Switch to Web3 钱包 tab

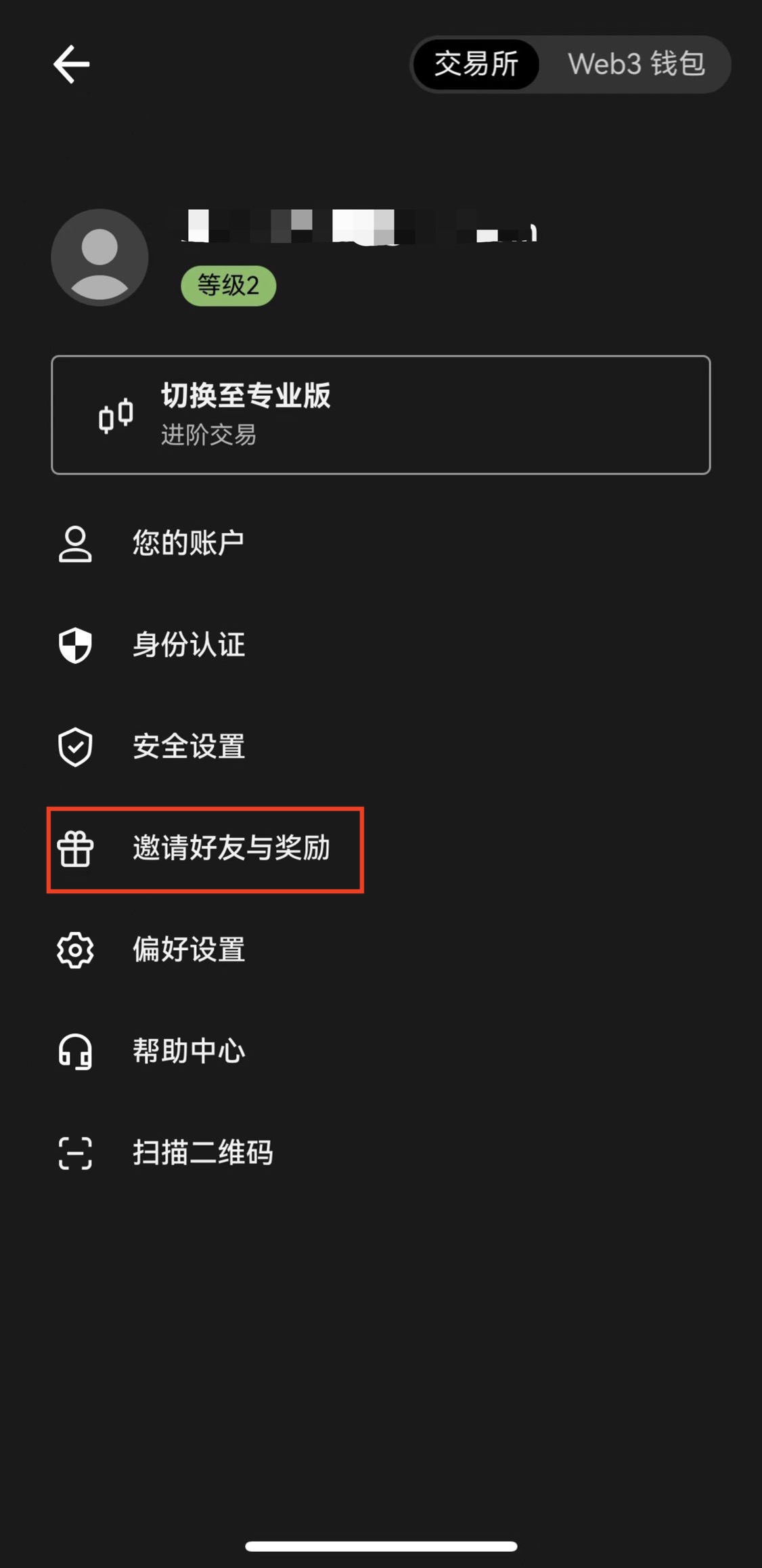tap(636, 64)
